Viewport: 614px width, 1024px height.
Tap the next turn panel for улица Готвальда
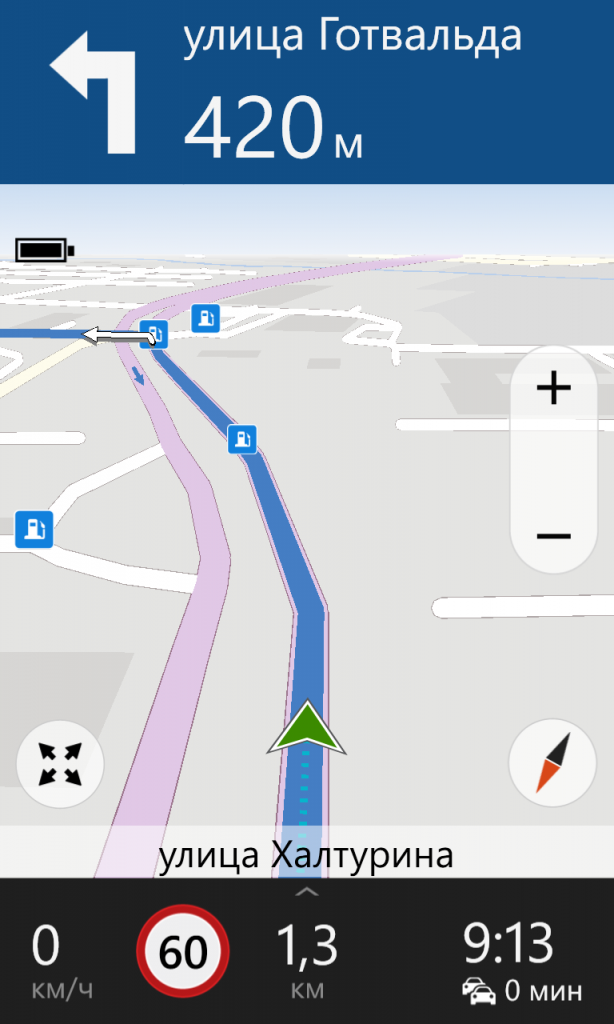point(307,92)
